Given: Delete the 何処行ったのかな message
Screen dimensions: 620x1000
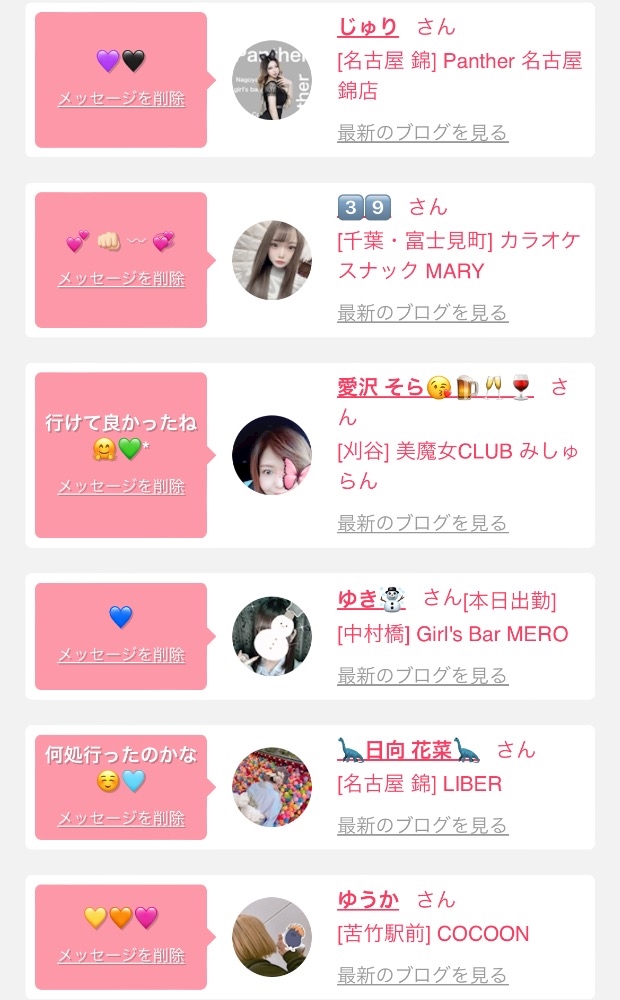Looking at the screenshot, I should [x=121, y=818].
